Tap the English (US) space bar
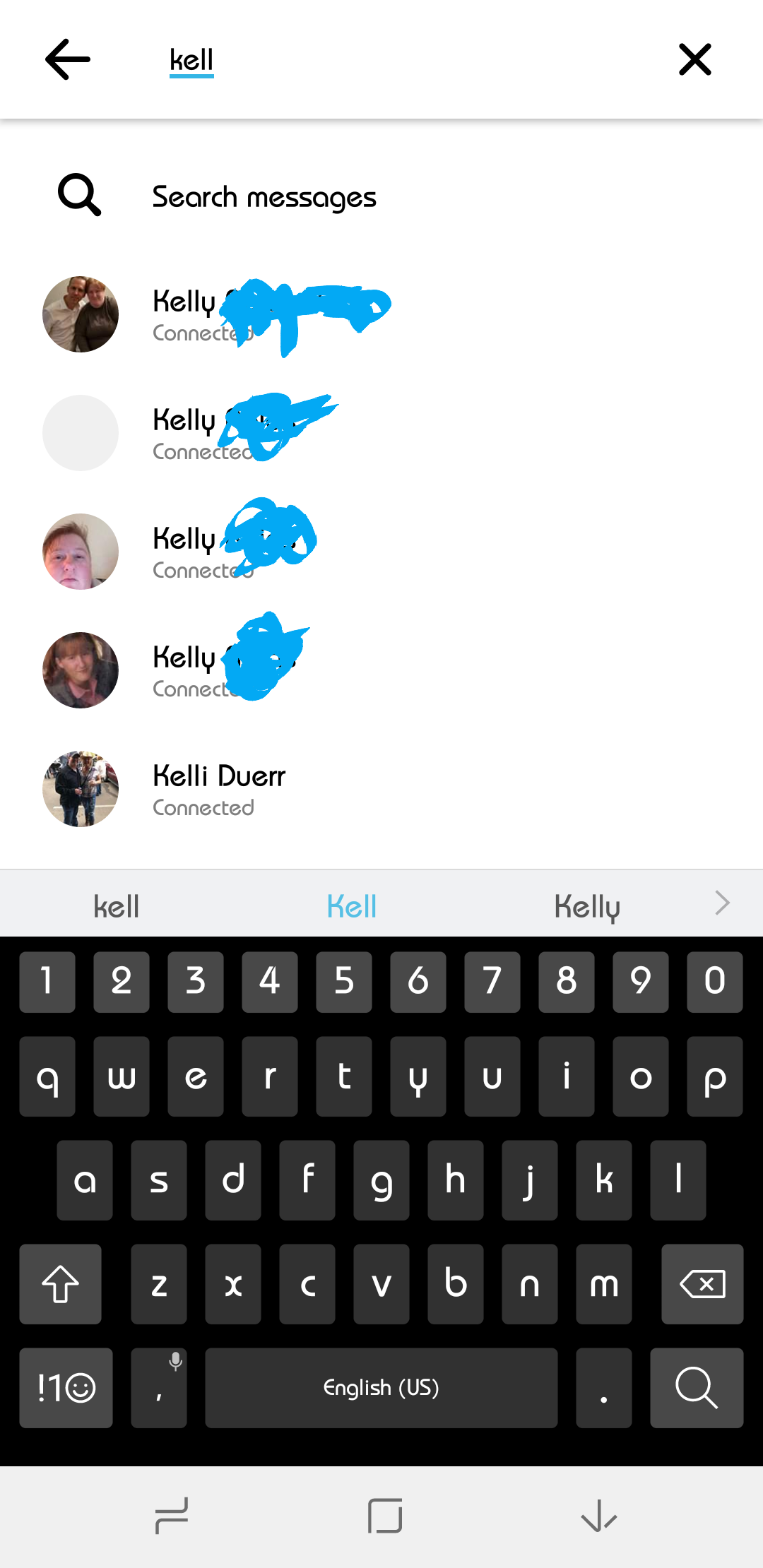The height and width of the screenshot is (1568, 763). pyautogui.click(x=381, y=1386)
